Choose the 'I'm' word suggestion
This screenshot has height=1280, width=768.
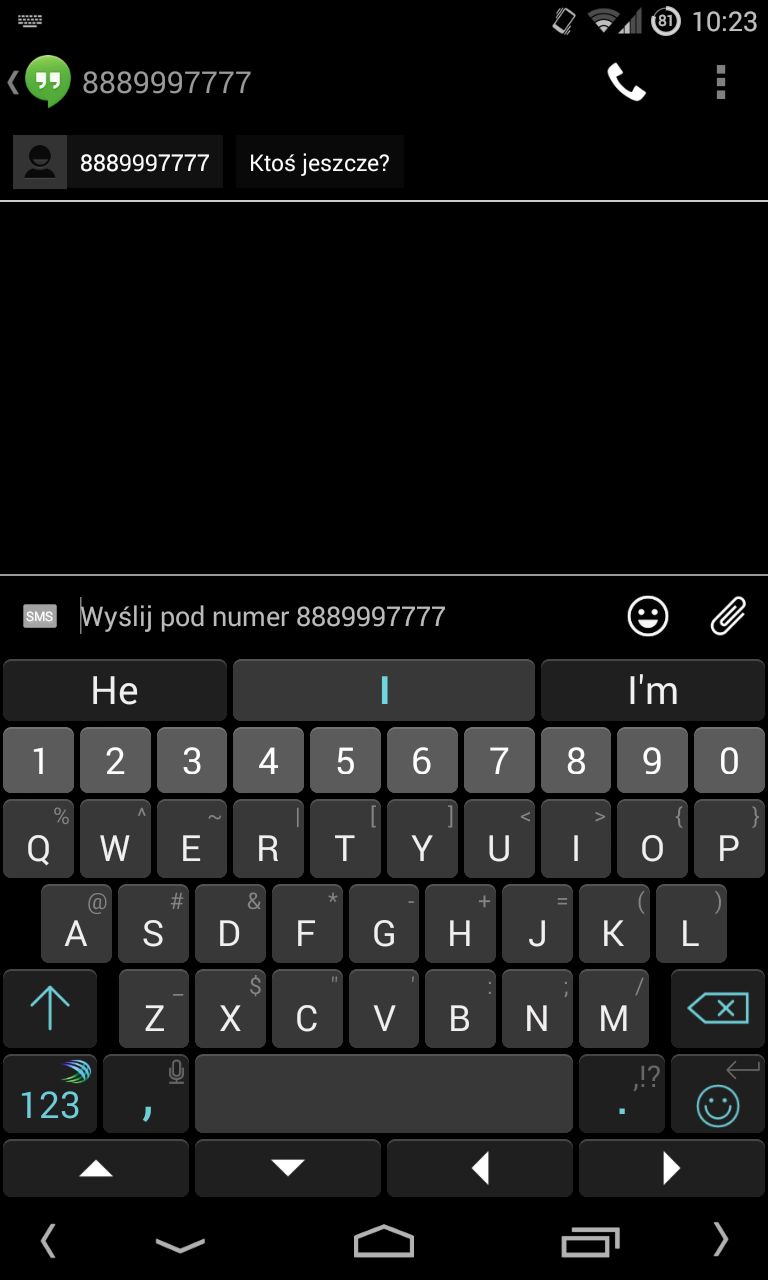652,690
